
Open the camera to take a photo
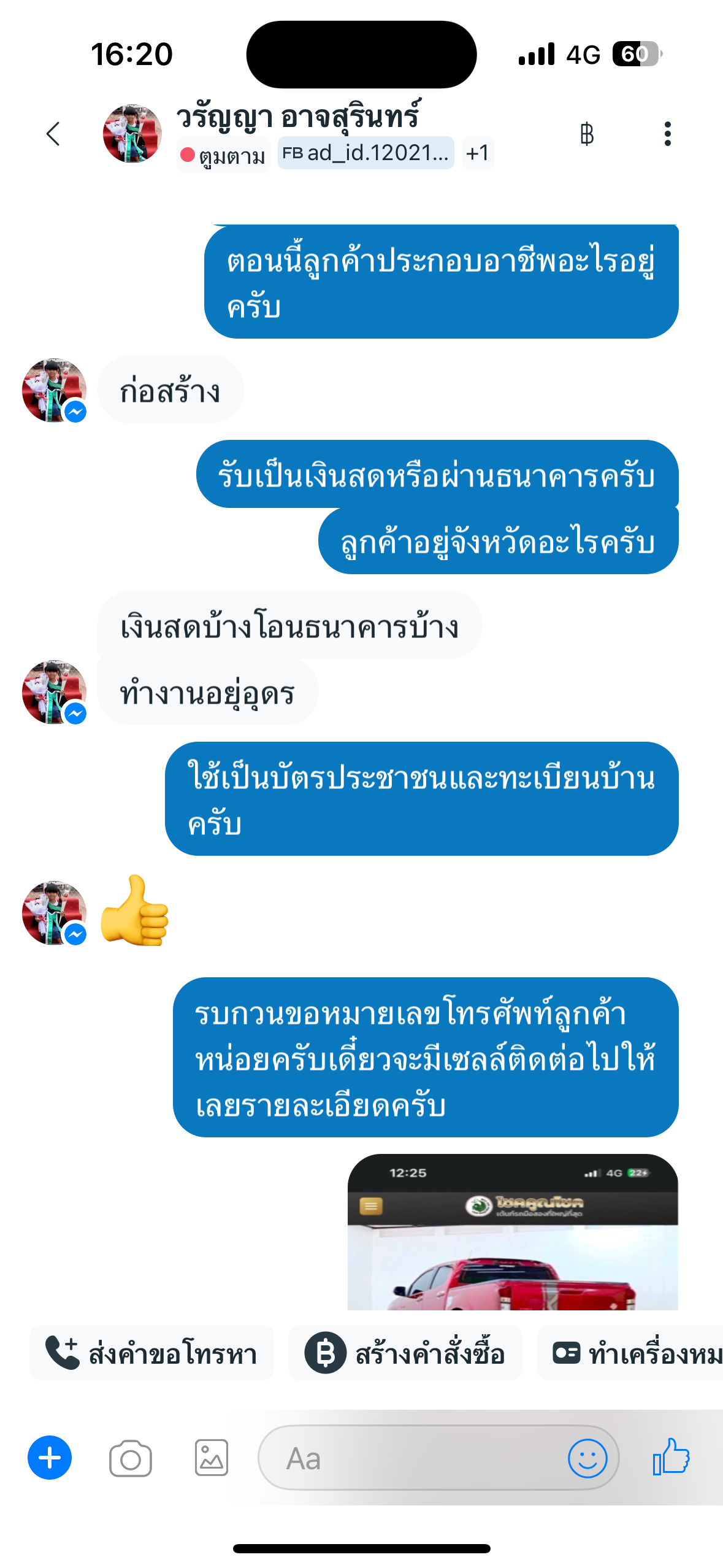131,1458
